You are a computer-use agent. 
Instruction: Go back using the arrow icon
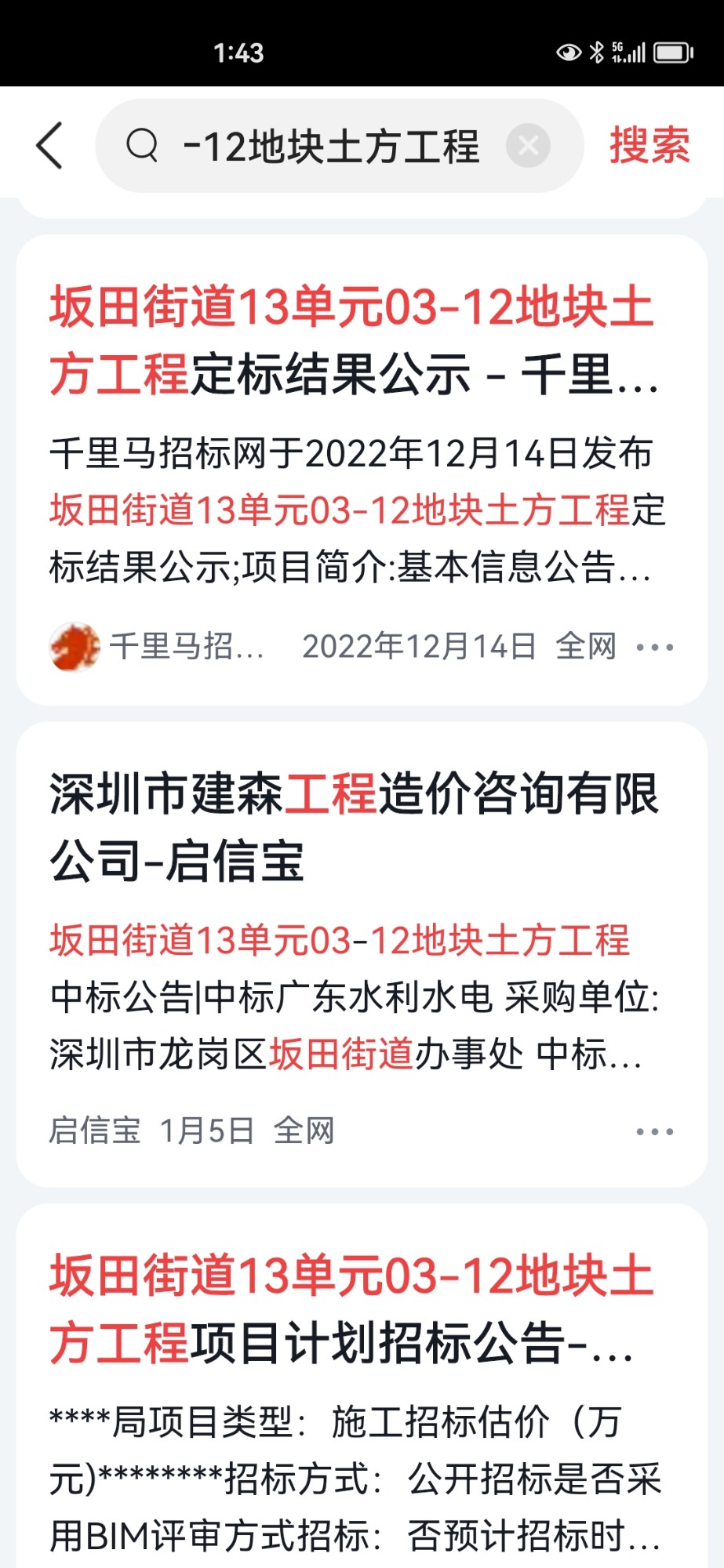[x=50, y=146]
